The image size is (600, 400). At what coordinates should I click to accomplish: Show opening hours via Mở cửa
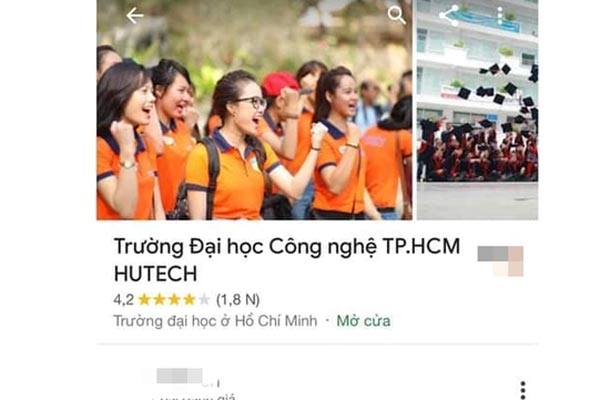[363, 321]
